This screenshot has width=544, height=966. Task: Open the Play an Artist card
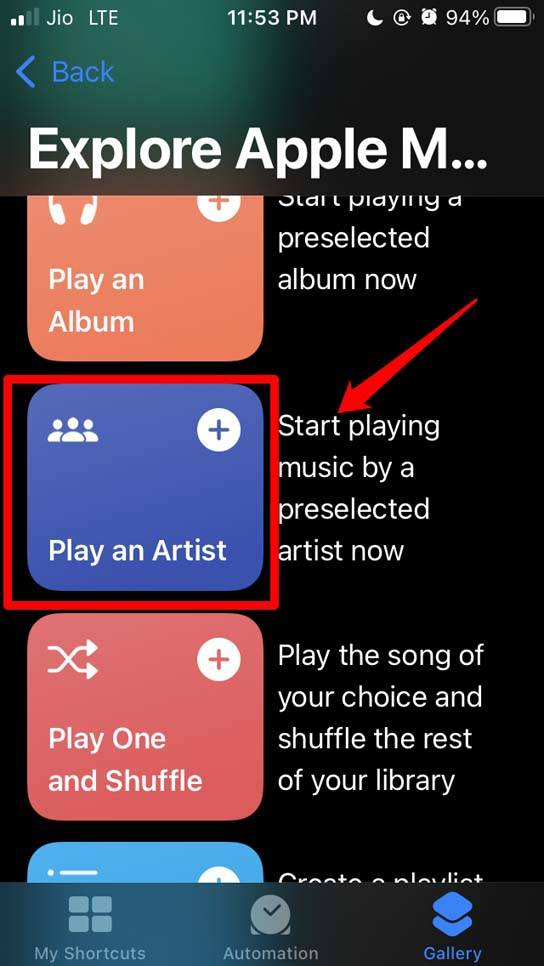point(145,487)
